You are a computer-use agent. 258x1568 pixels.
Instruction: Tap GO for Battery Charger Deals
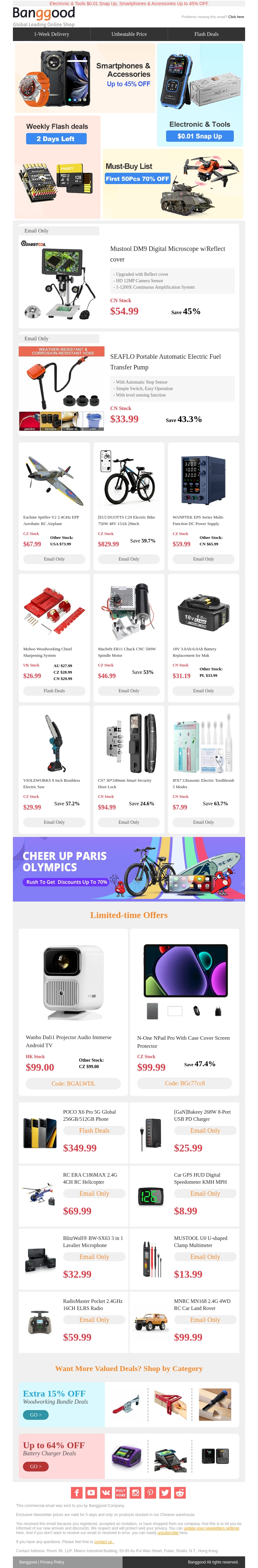[x=36, y=1466]
